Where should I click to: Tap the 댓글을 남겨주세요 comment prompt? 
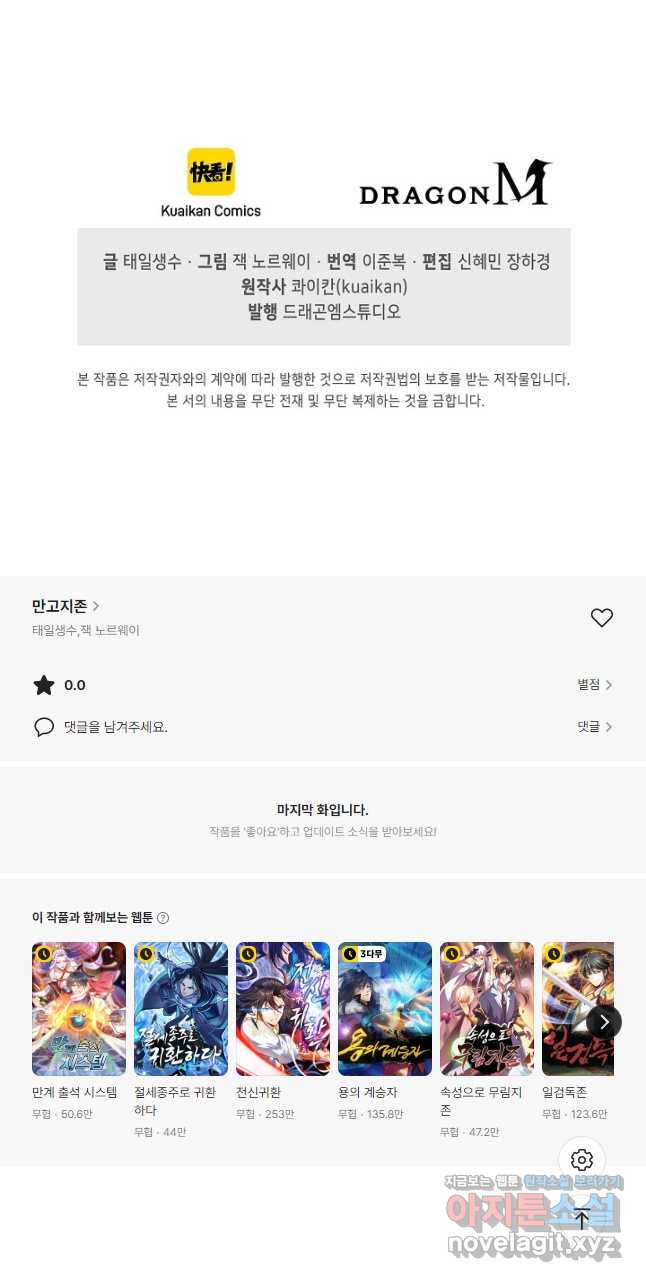click(115, 727)
